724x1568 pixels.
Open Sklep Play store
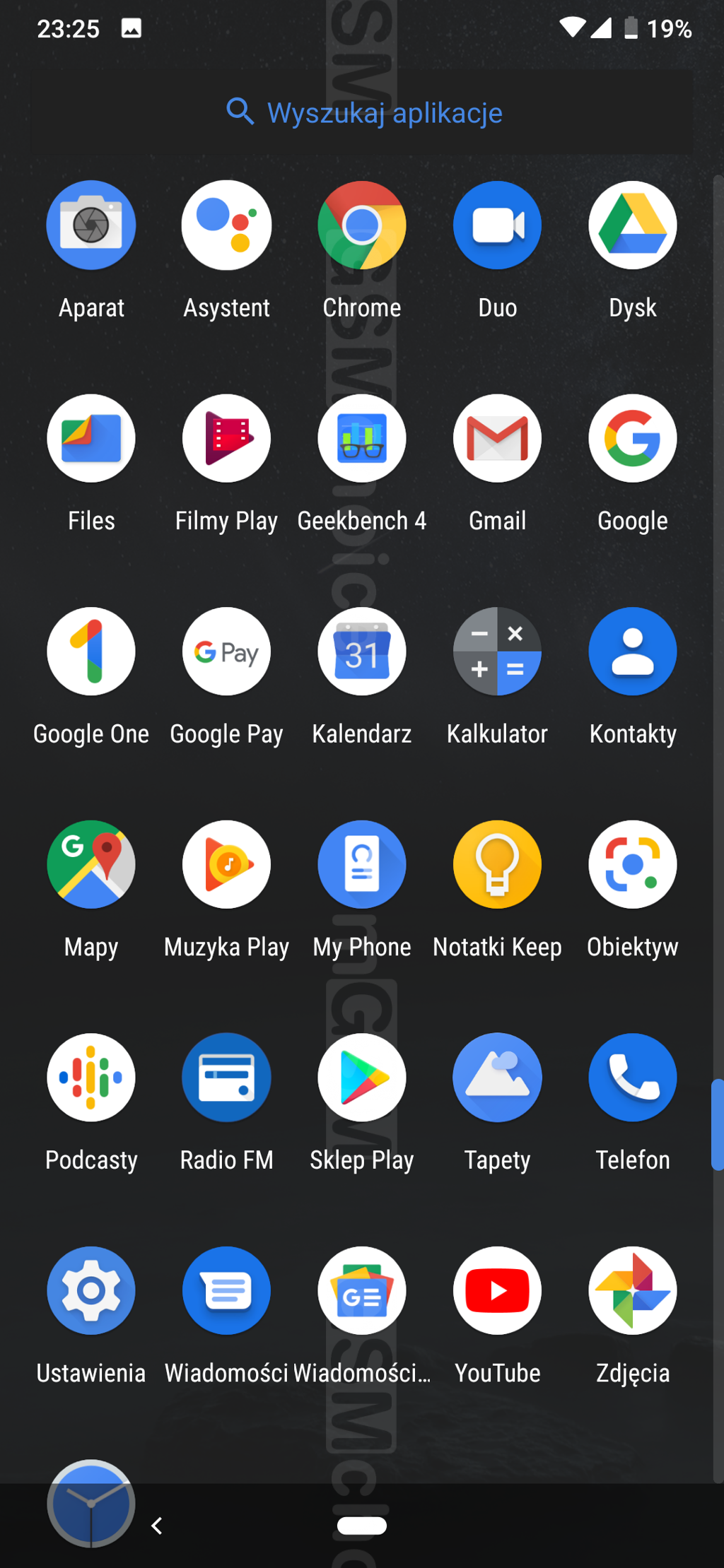pos(362,1078)
